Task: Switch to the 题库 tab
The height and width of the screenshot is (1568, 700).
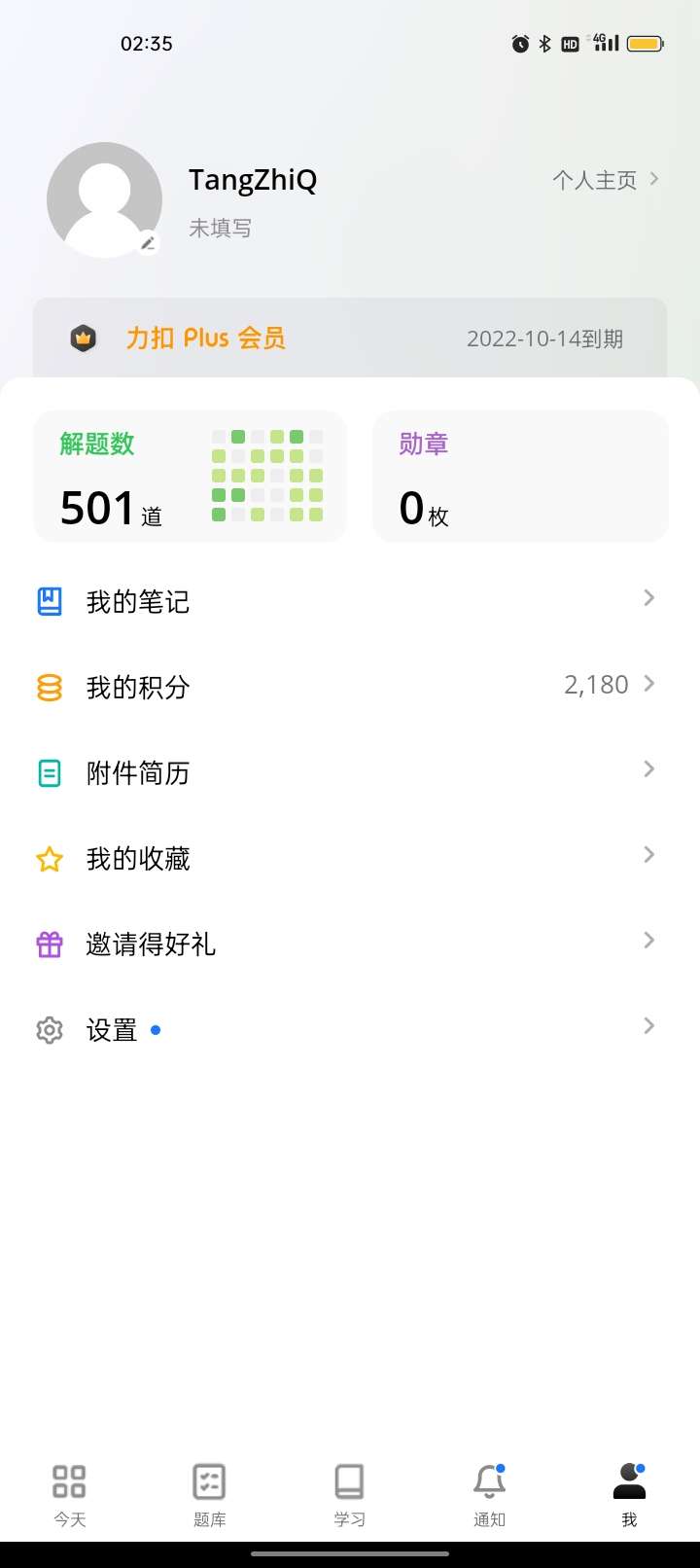Action: click(x=209, y=1495)
